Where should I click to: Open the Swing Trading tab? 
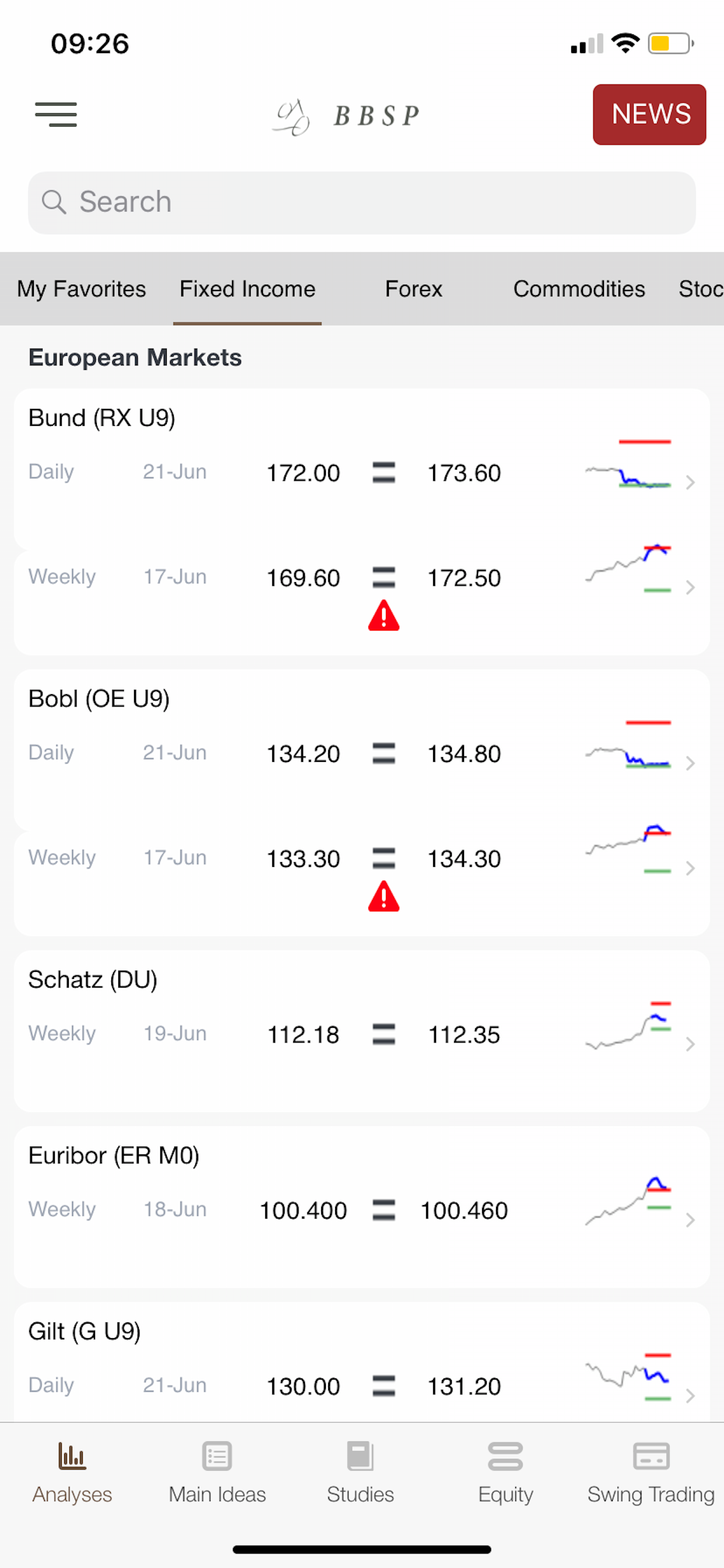pyautogui.click(x=651, y=1472)
